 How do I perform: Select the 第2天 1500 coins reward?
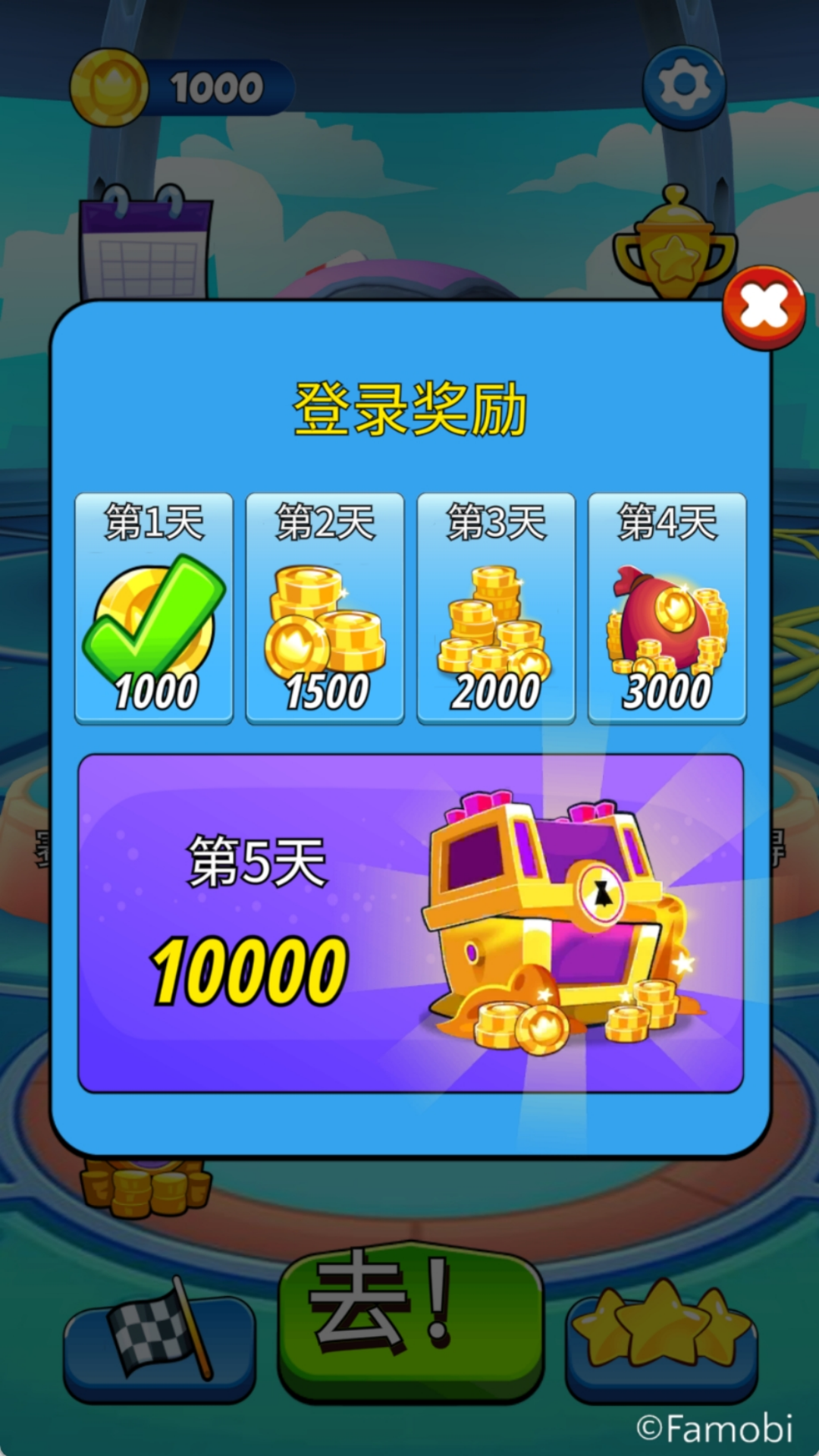(x=325, y=608)
